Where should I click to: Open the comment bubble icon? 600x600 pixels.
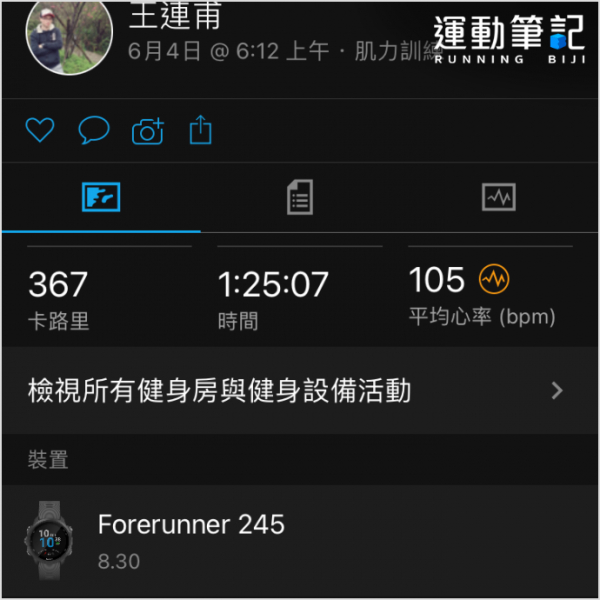coord(93,130)
